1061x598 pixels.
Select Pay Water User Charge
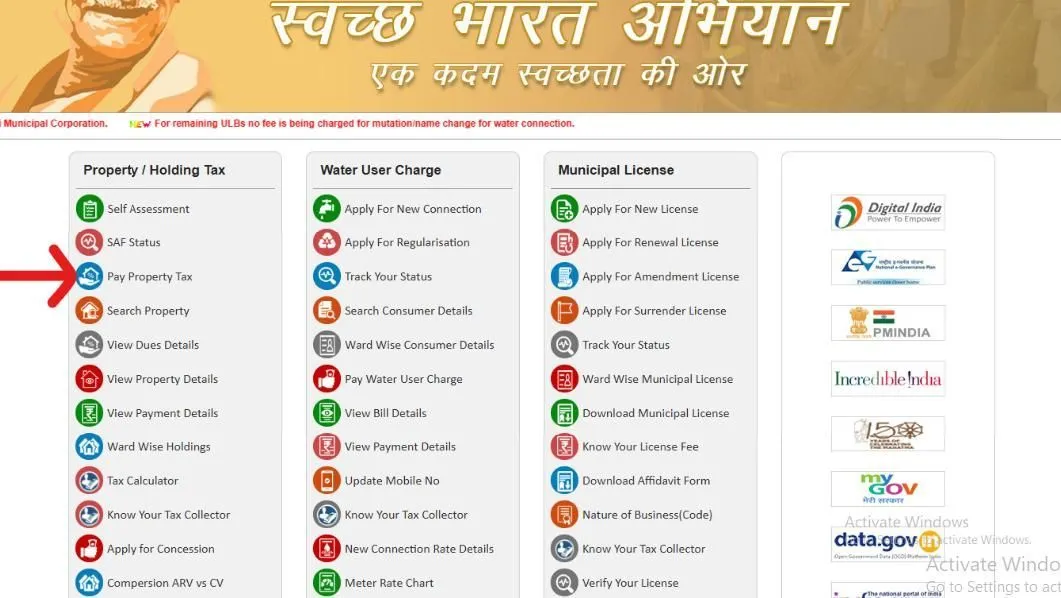403,379
